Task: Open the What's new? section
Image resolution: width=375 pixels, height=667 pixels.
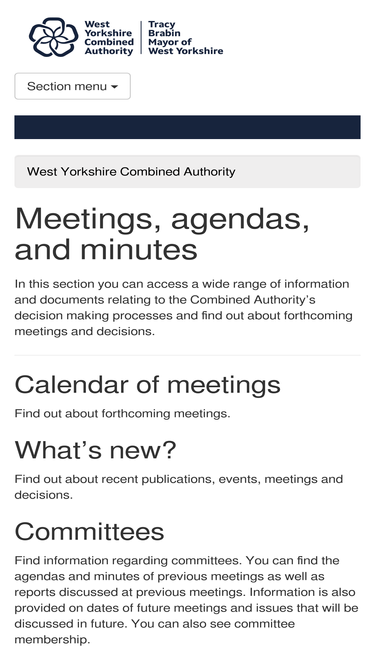Action: point(95,450)
